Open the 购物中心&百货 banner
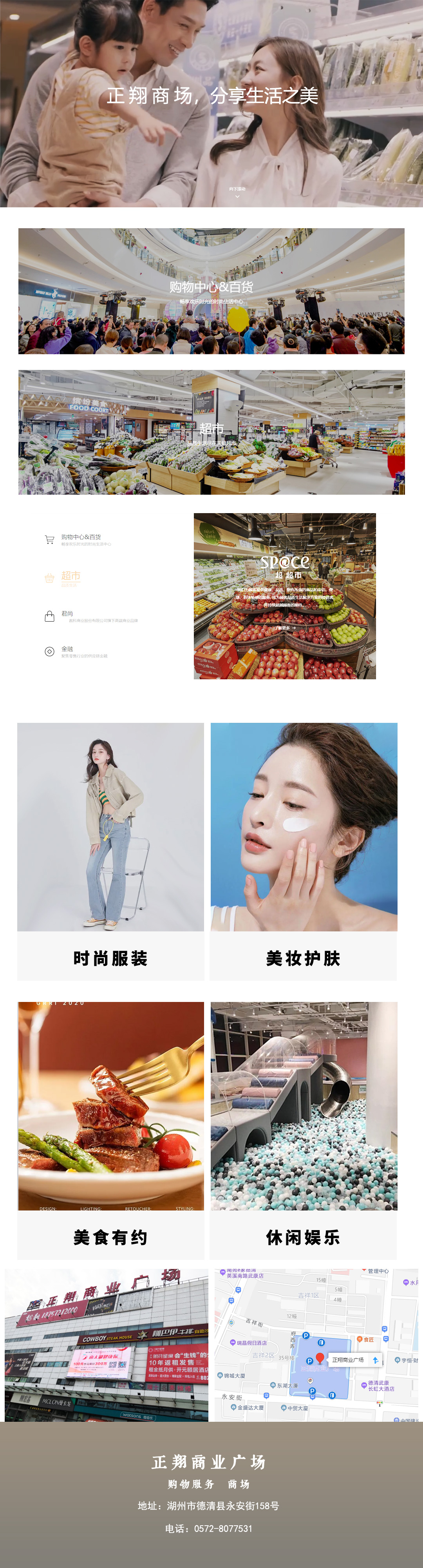The height and width of the screenshot is (1568, 423). point(211,291)
